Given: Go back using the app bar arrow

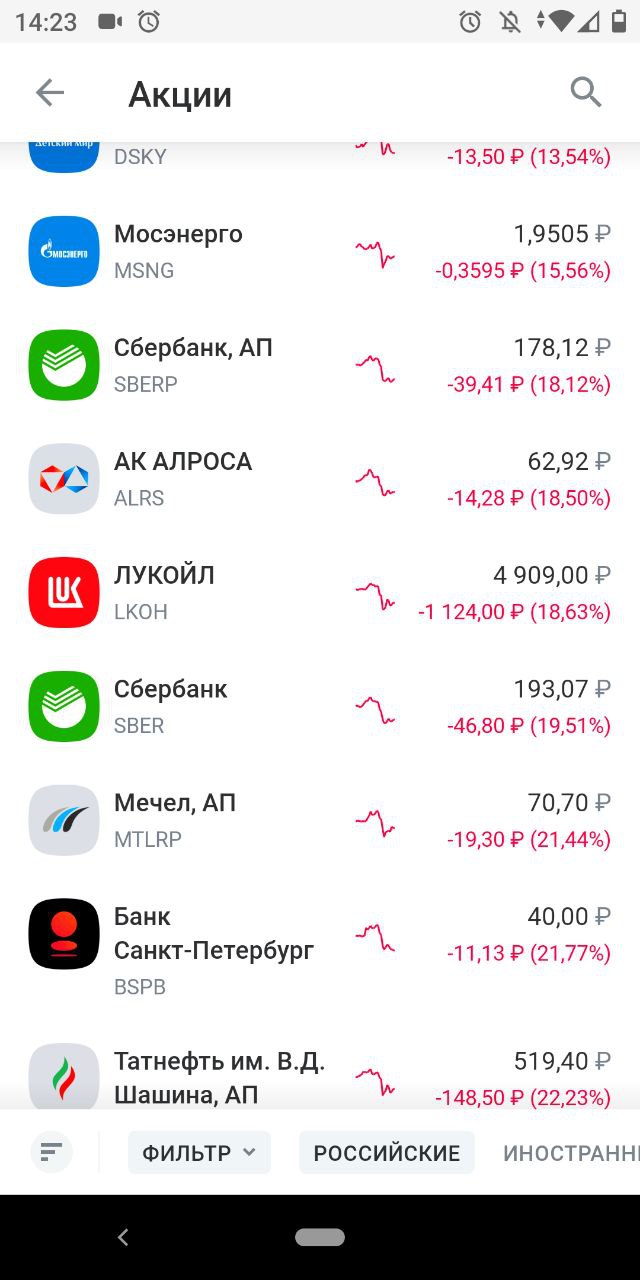Looking at the screenshot, I should tap(49, 93).
